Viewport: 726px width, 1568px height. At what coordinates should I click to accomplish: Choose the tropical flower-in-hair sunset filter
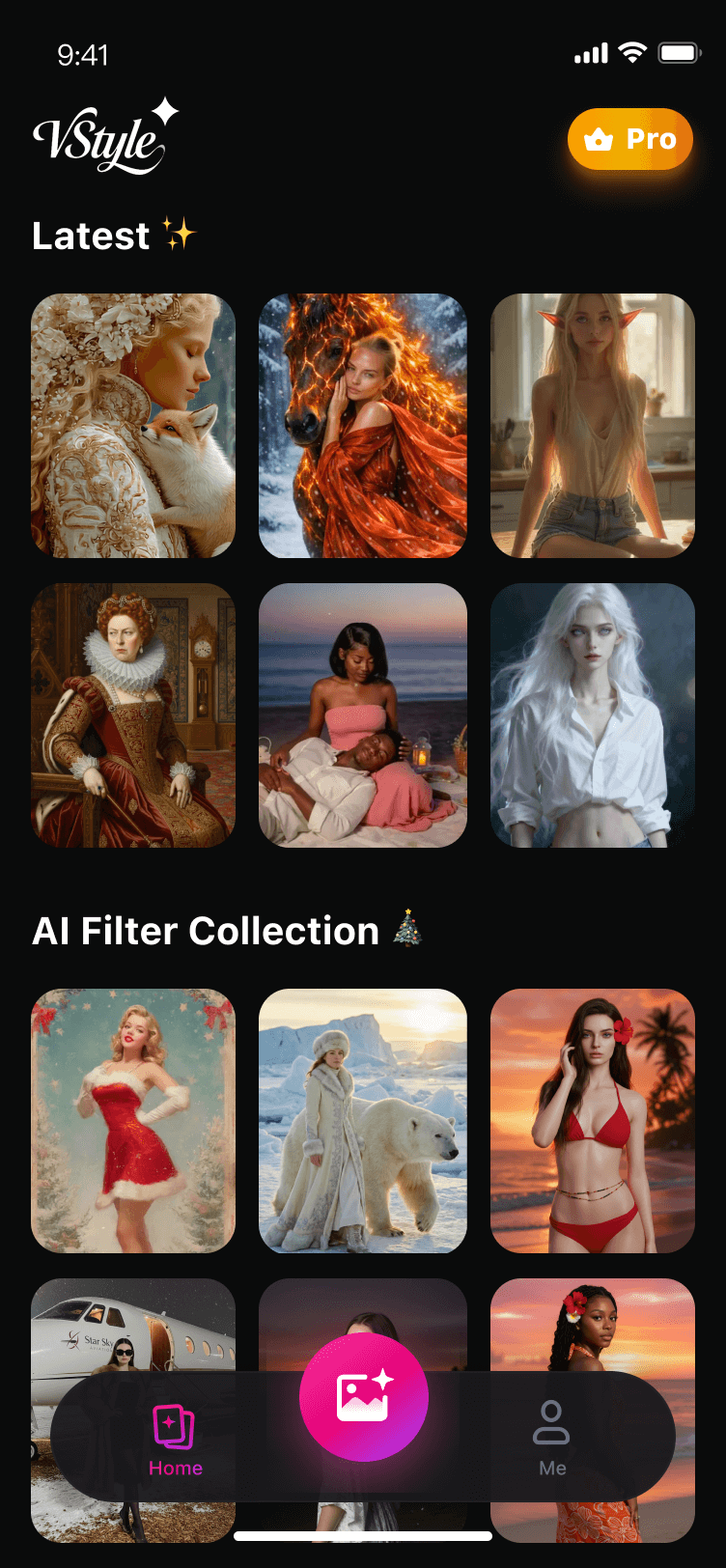tap(593, 1328)
